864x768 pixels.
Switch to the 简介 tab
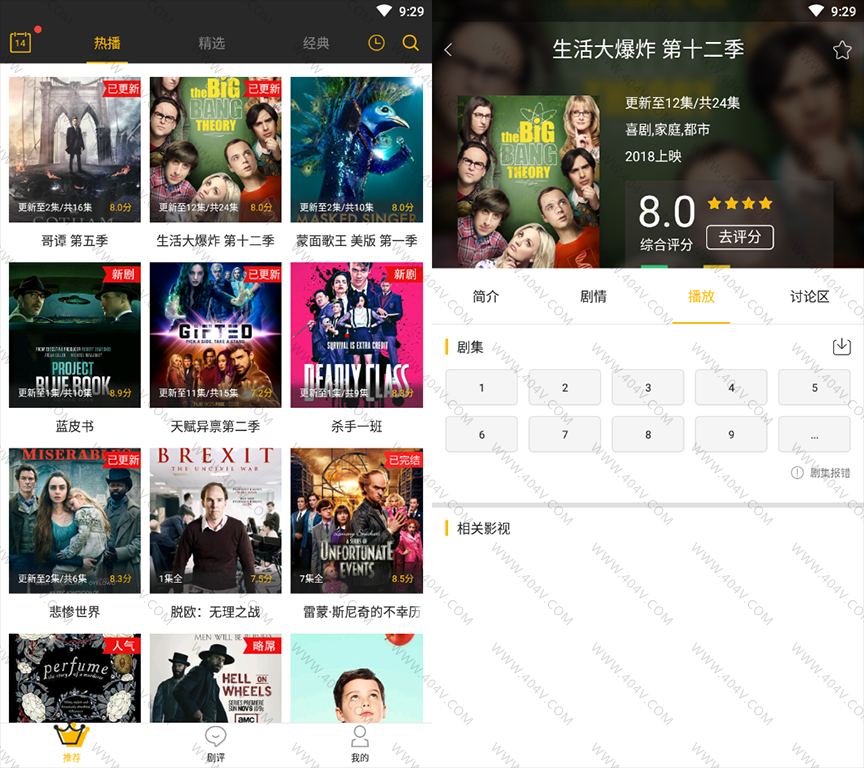coord(486,296)
